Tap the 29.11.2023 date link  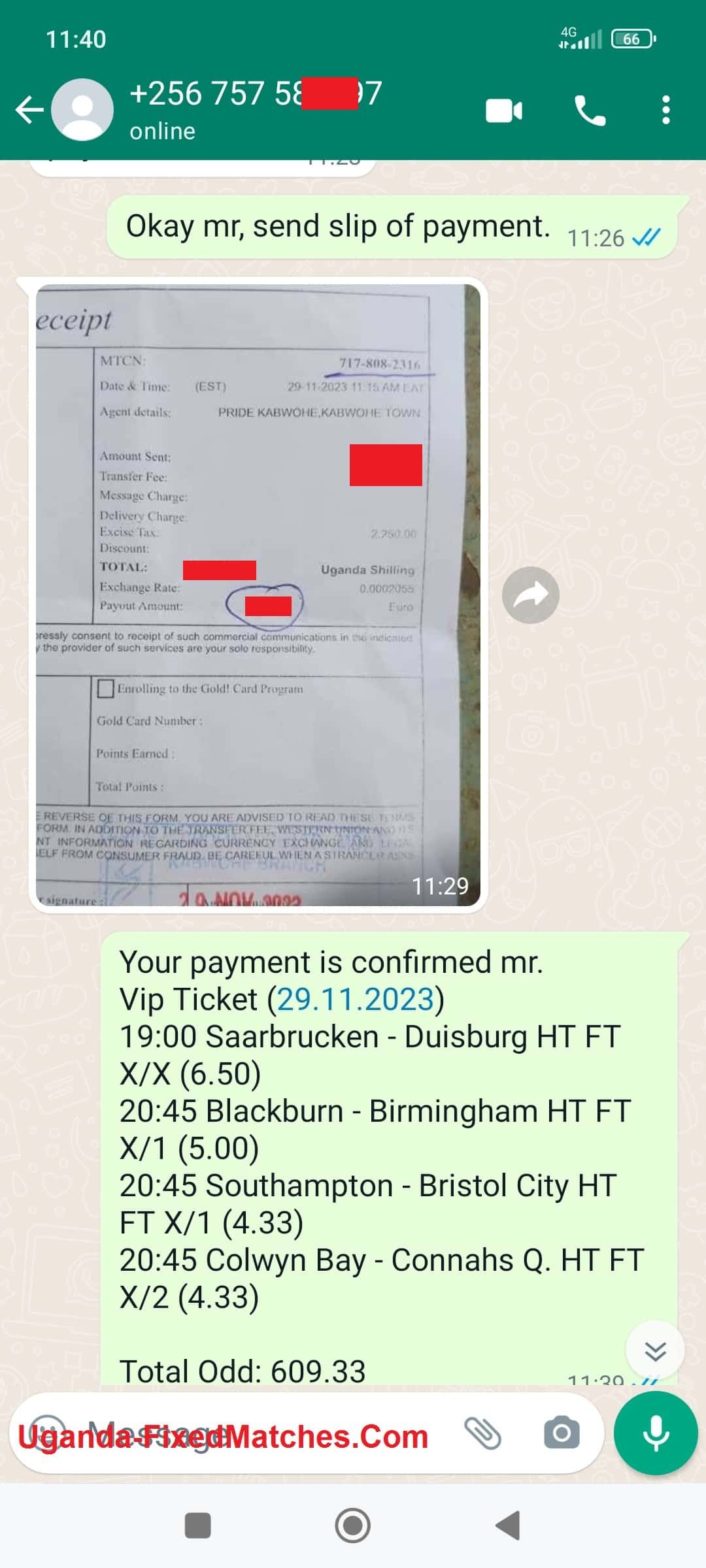point(356,1000)
